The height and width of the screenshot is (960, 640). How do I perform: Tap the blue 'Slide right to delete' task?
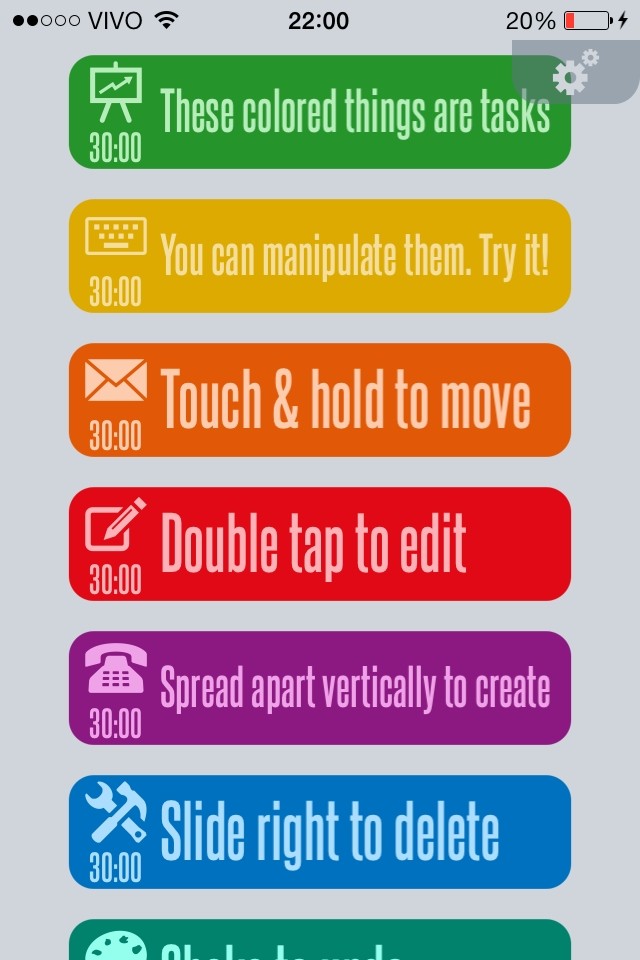(x=320, y=832)
